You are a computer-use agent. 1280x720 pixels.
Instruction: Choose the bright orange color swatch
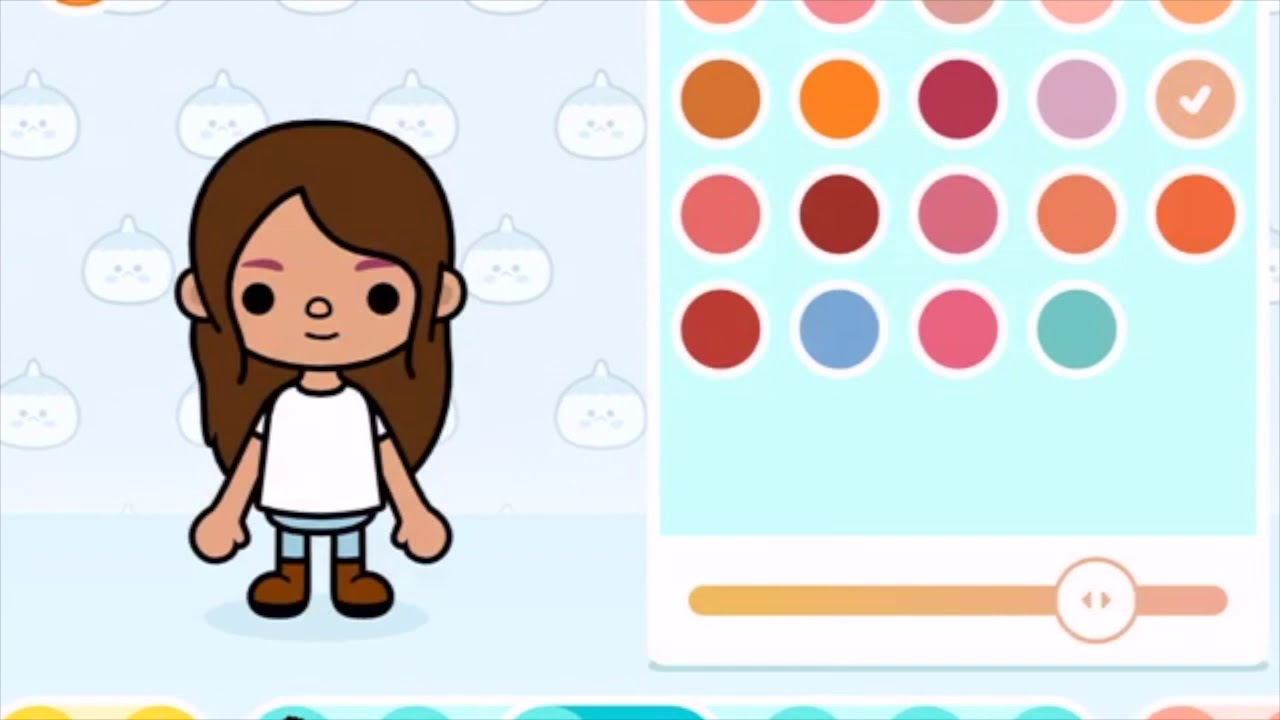pos(839,99)
